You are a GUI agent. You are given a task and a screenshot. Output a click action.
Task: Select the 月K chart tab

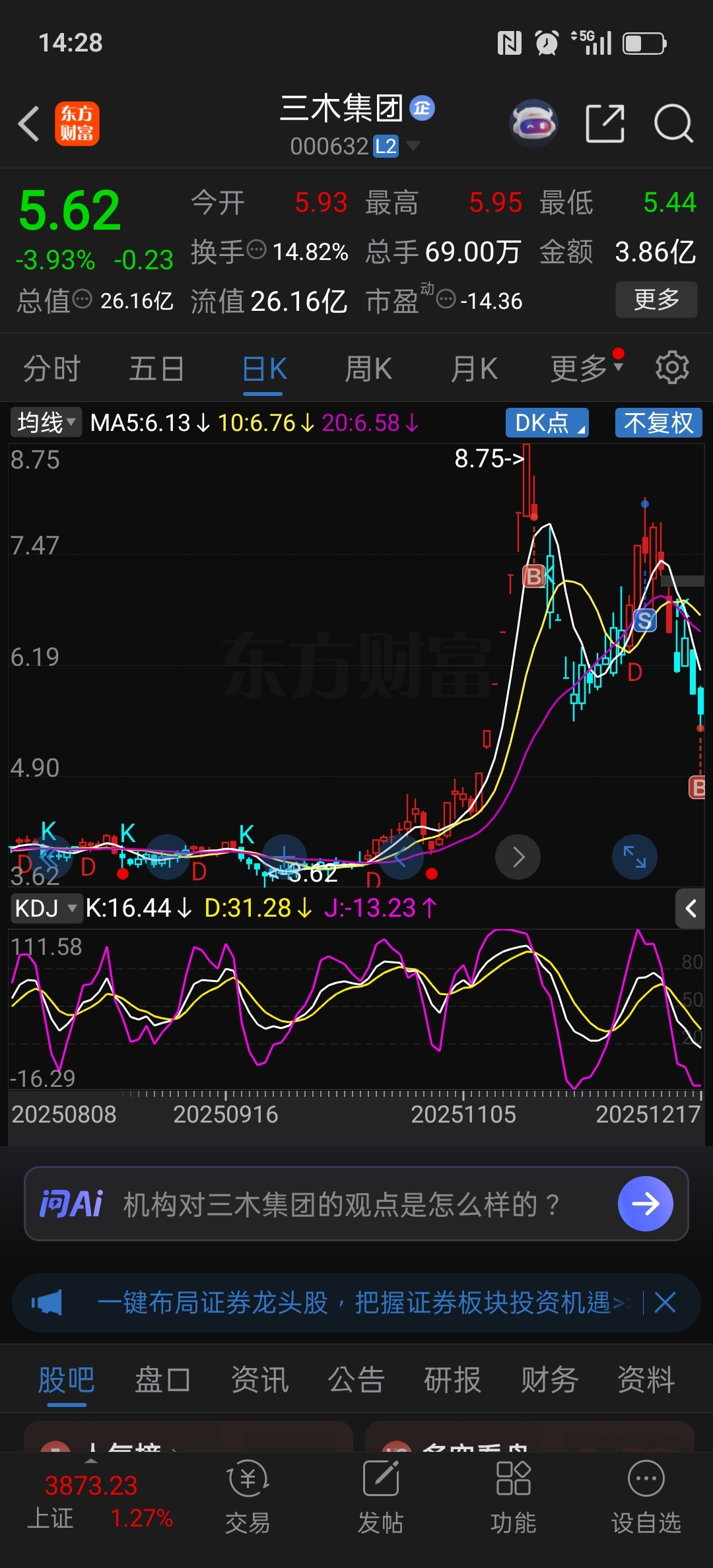click(474, 368)
